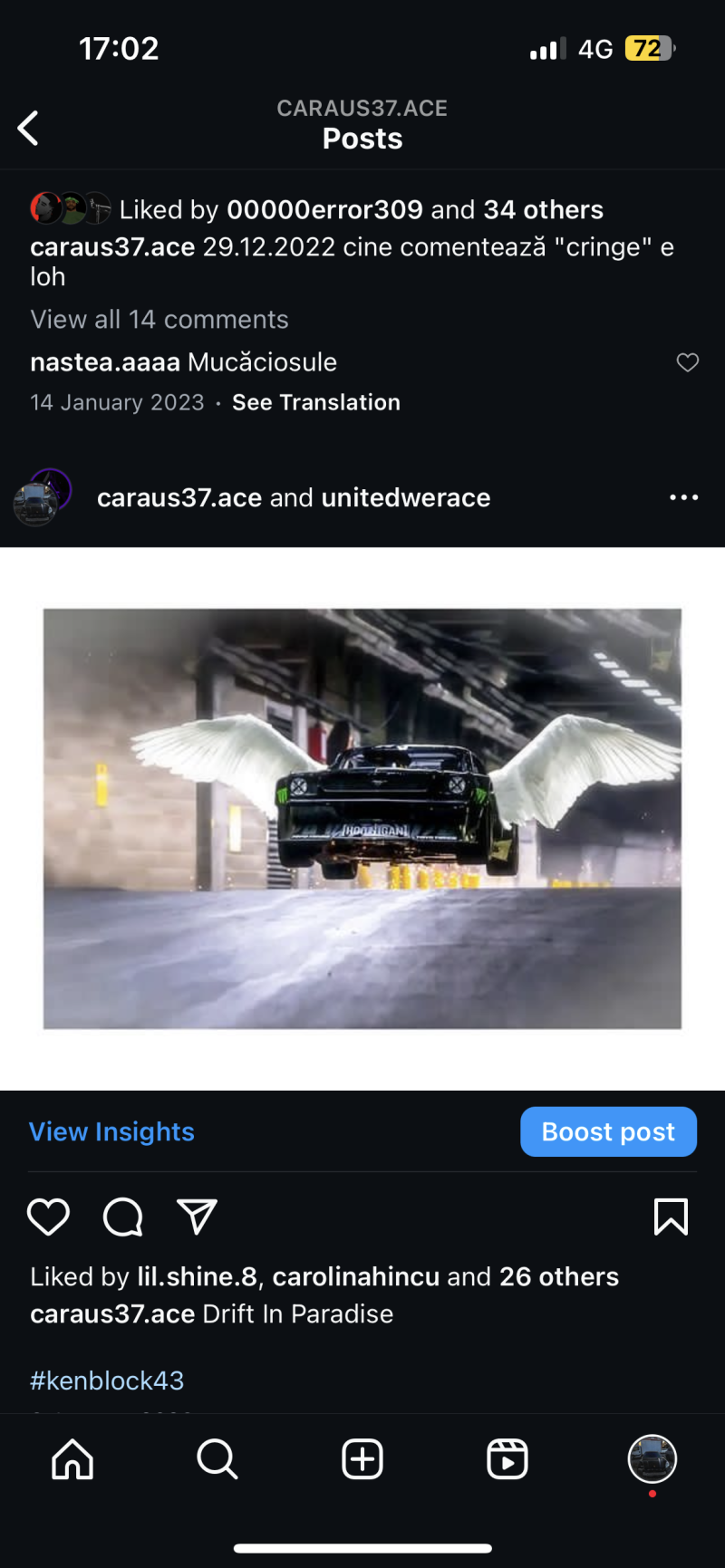Switch to the Search tab
The width and height of the screenshot is (725, 1568).
pyautogui.click(x=217, y=1459)
